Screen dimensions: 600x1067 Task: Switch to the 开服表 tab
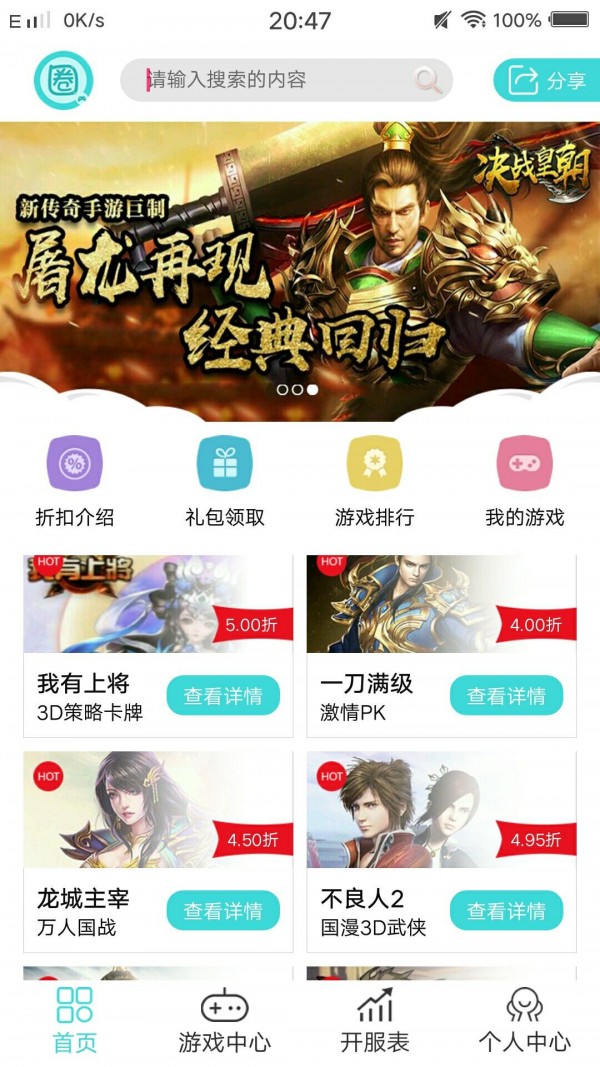point(375,1020)
